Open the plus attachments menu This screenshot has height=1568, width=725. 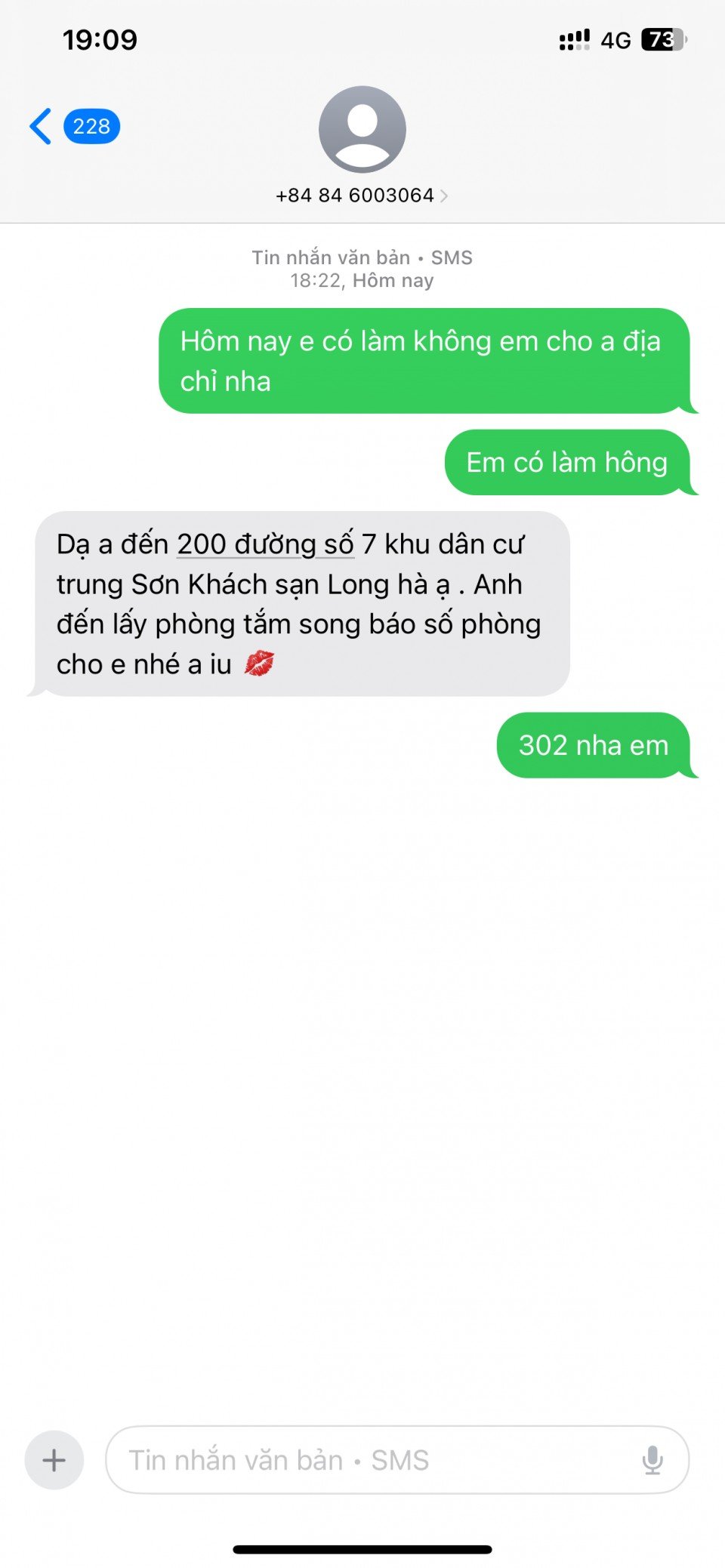[x=54, y=1459]
